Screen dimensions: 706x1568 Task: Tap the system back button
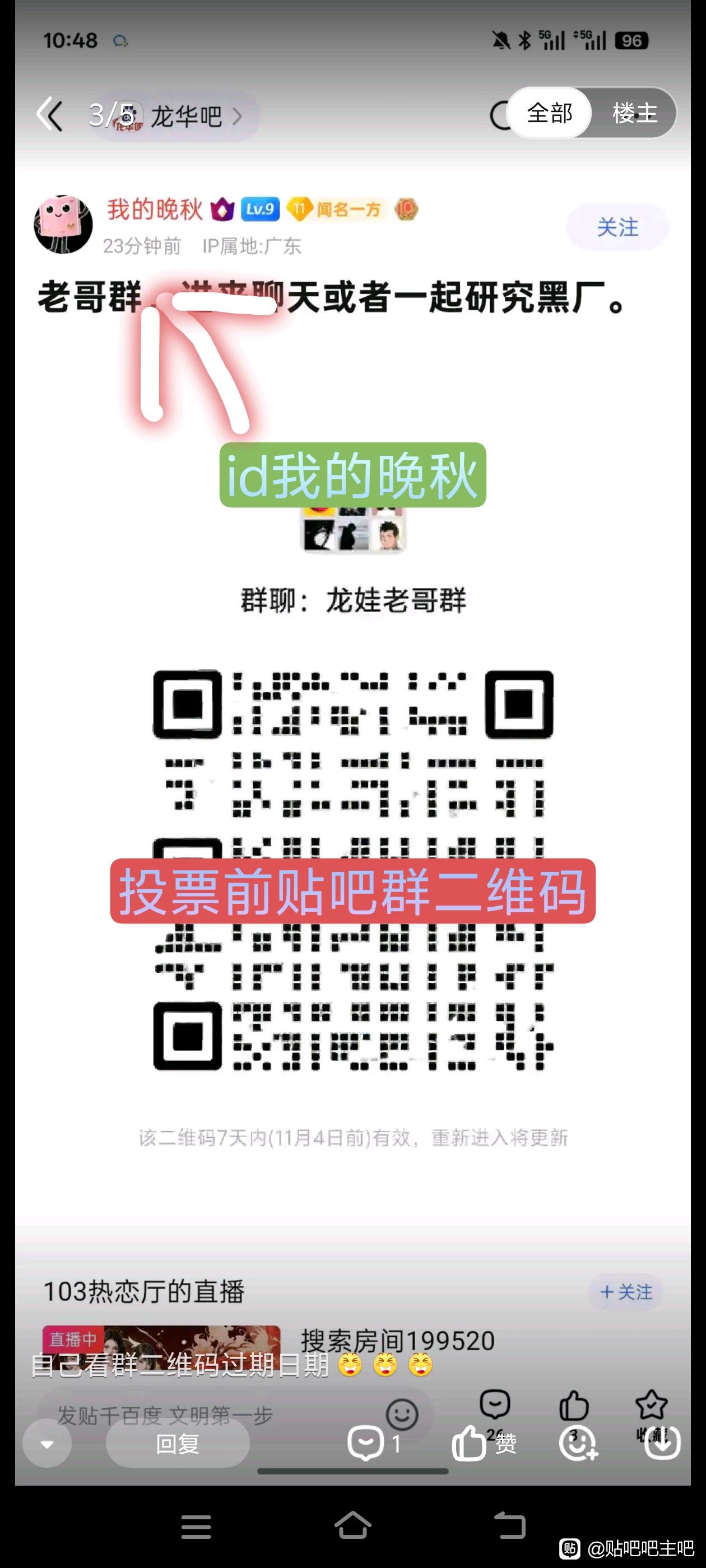(509, 1525)
